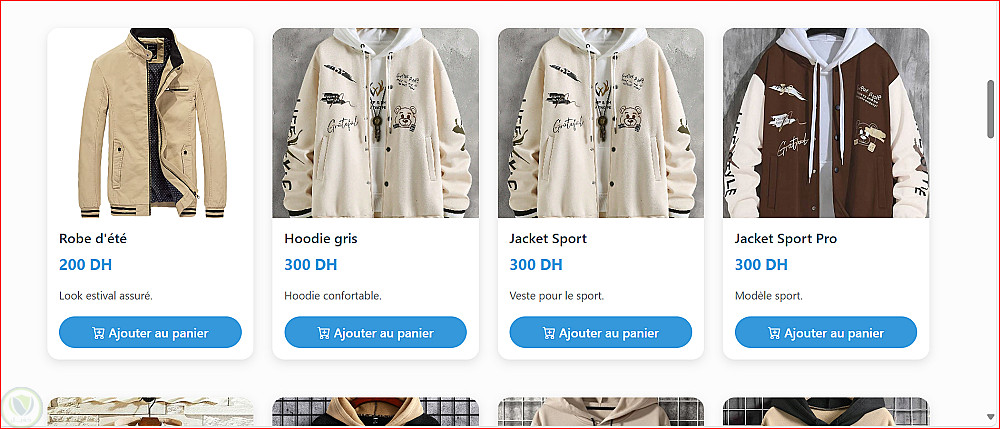The height and width of the screenshot is (429, 1000).
Task: Add Jacket Sport Pro to the cart
Action: pyautogui.click(x=825, y=332)
